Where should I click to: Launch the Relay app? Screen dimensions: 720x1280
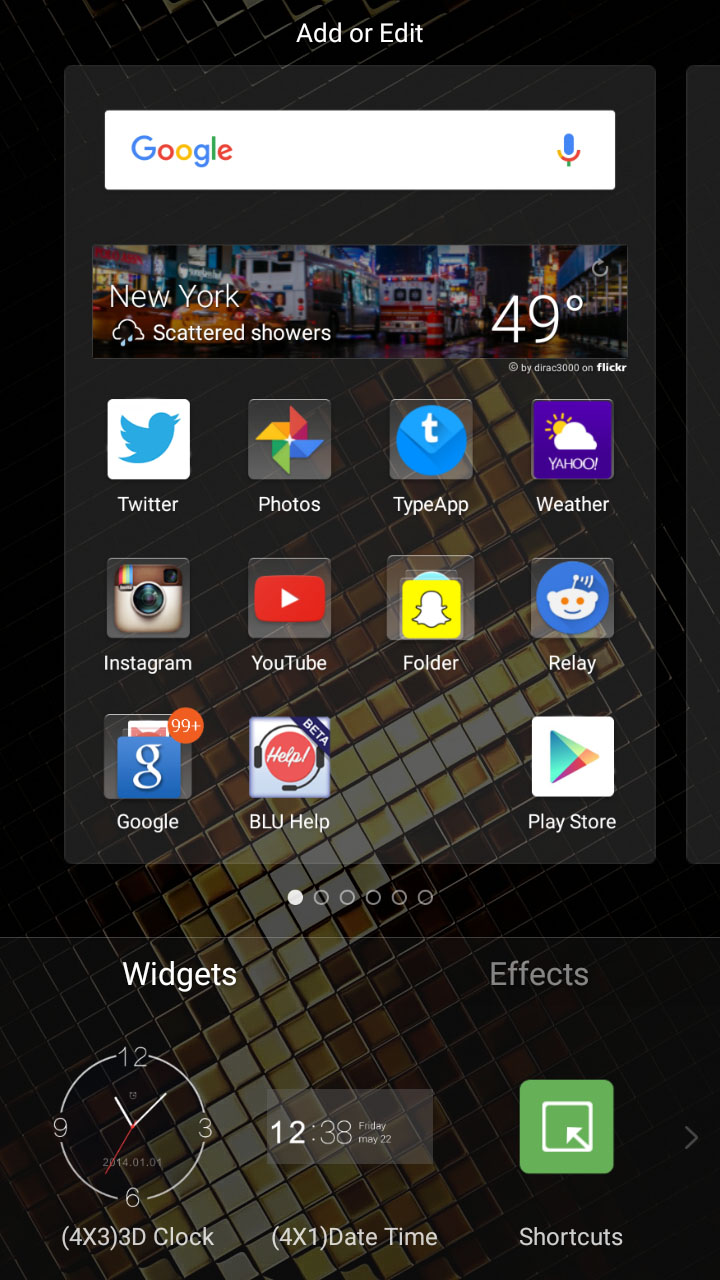pos(572,598)
